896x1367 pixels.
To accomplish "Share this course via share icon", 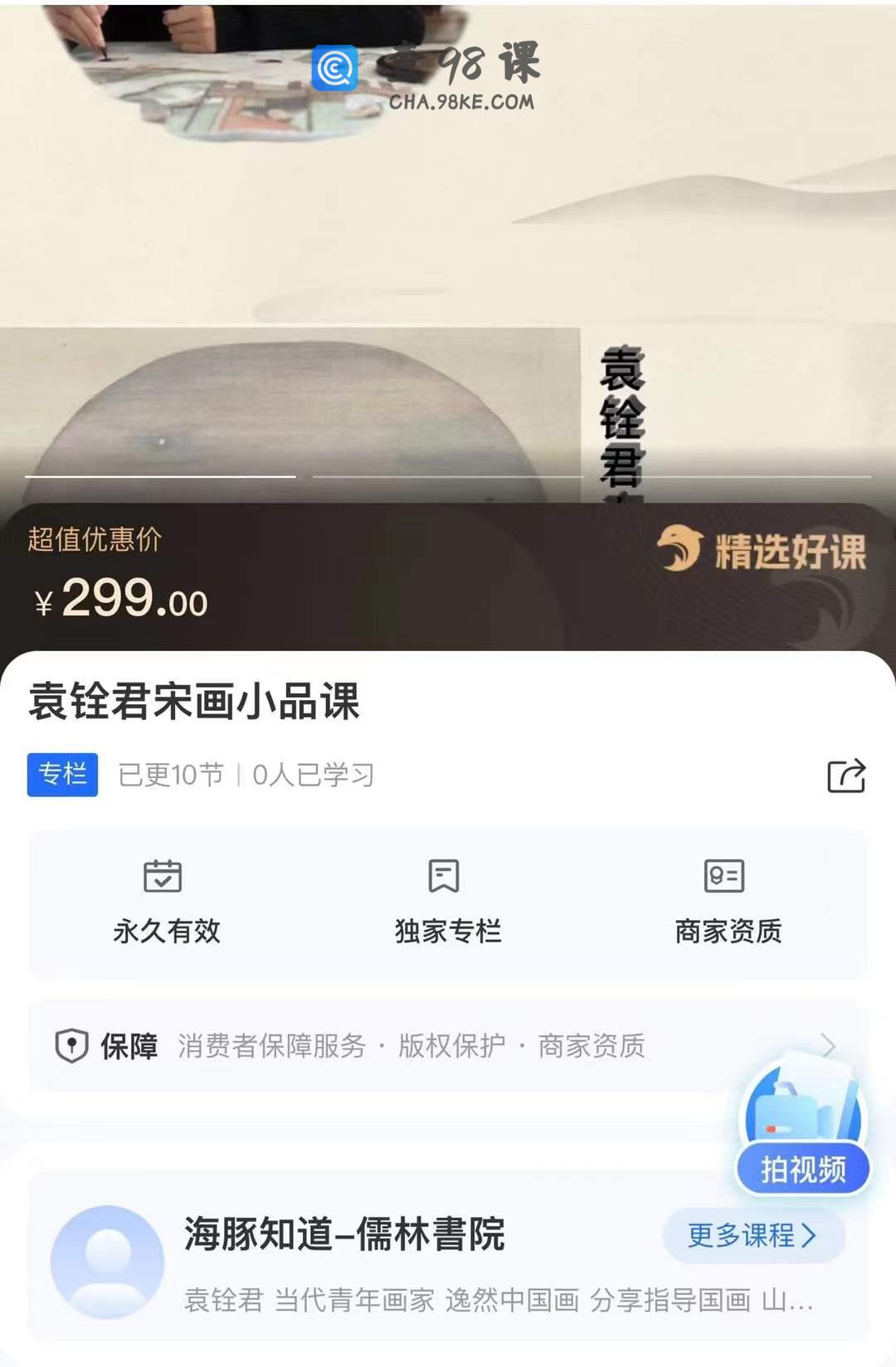I will (x=846, y=776).
